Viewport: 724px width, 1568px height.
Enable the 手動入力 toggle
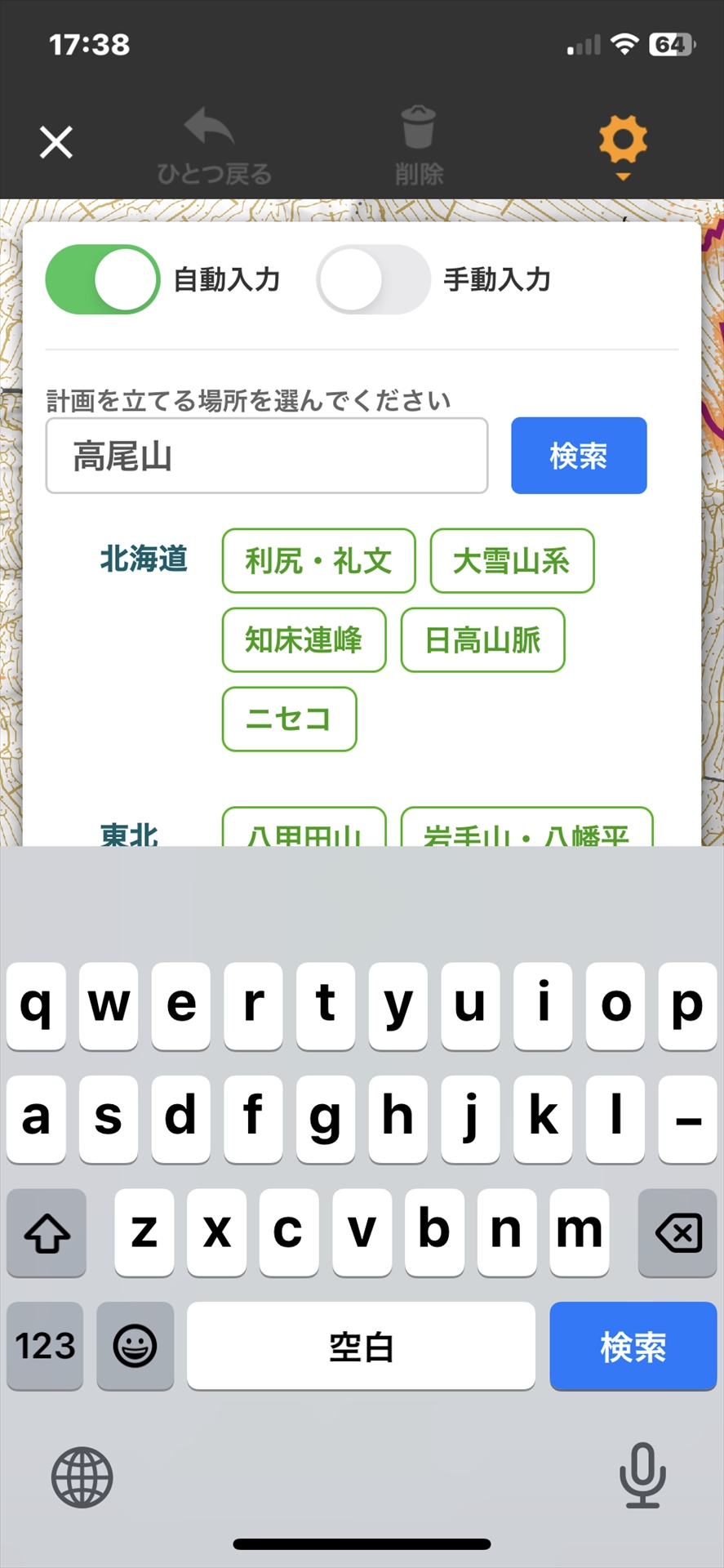point(373,279)
